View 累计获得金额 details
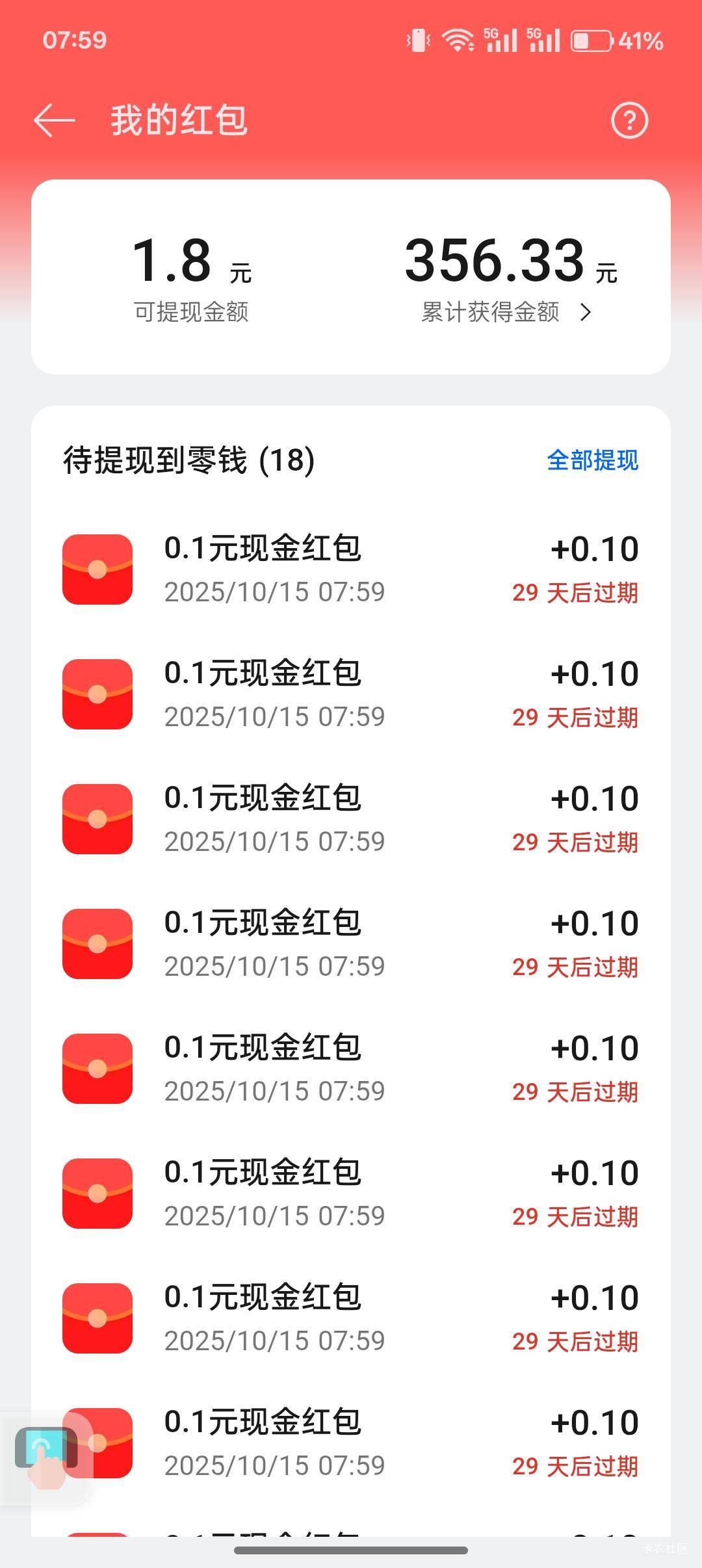 [507, 313]
